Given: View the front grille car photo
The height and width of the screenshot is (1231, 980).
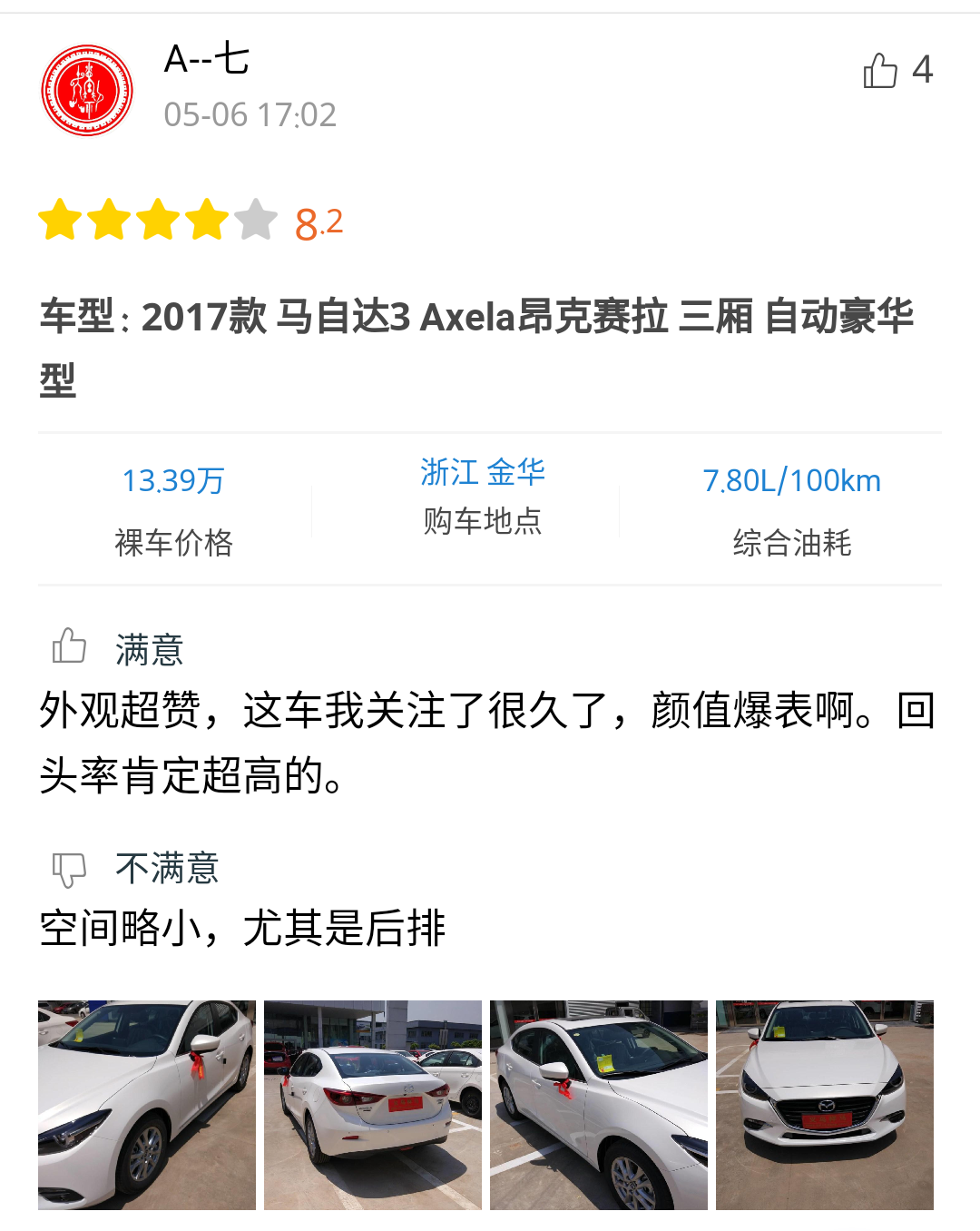Looking at the screenshot, I should [824, 1105].
